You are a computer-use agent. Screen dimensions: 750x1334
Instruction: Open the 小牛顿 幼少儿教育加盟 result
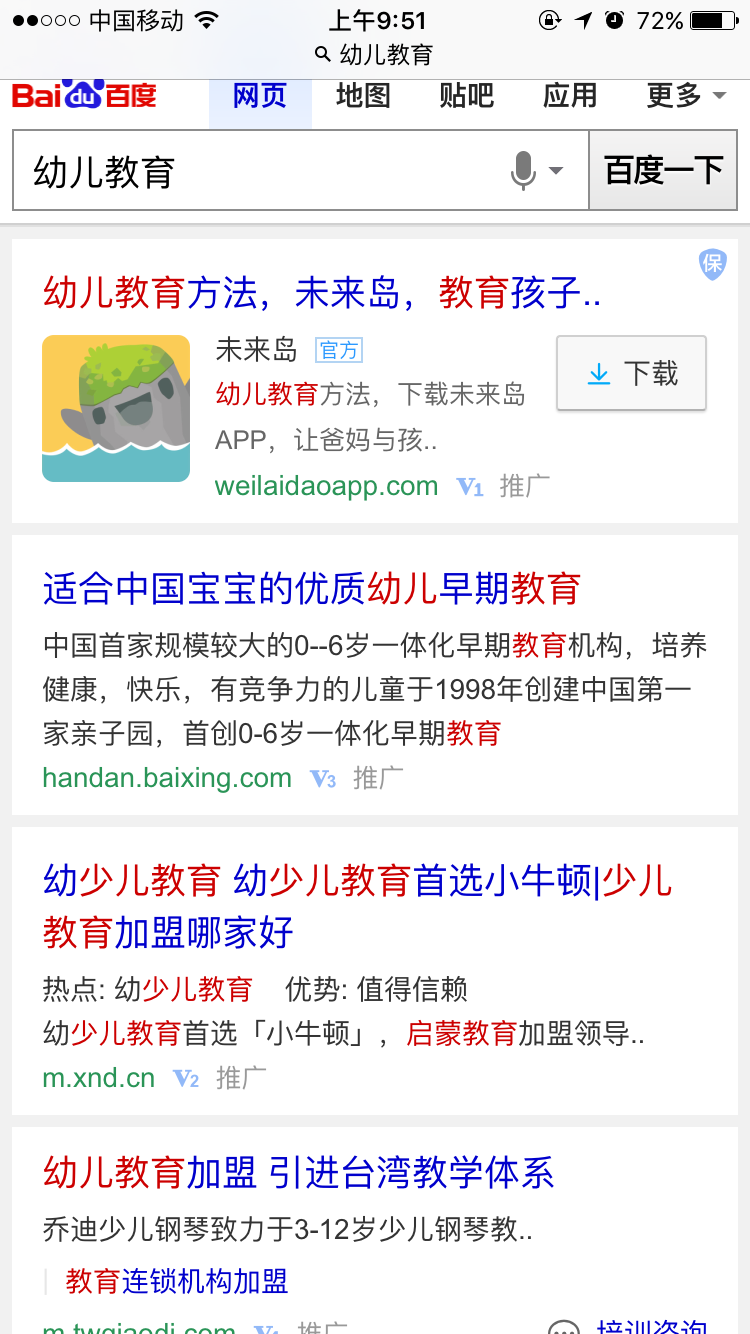357,907
